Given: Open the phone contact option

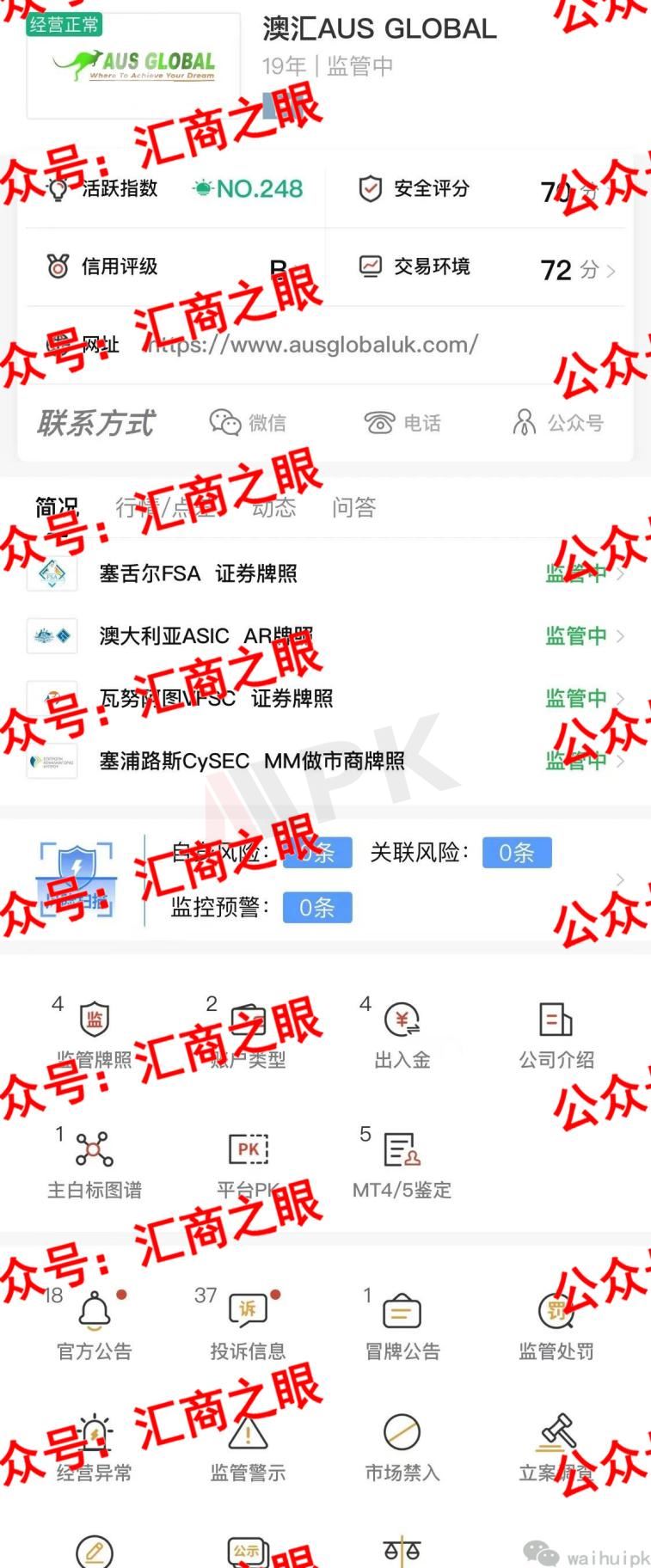Looking at the screenshot, I should click(402, 422).
